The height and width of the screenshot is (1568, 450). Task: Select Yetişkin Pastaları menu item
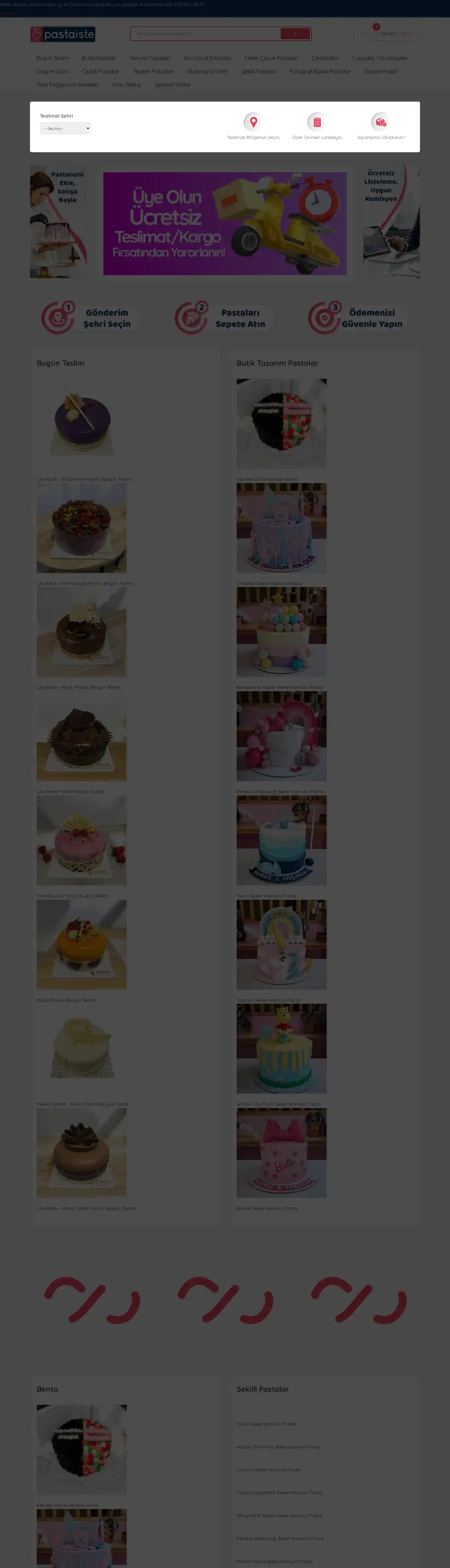[150, 58]
